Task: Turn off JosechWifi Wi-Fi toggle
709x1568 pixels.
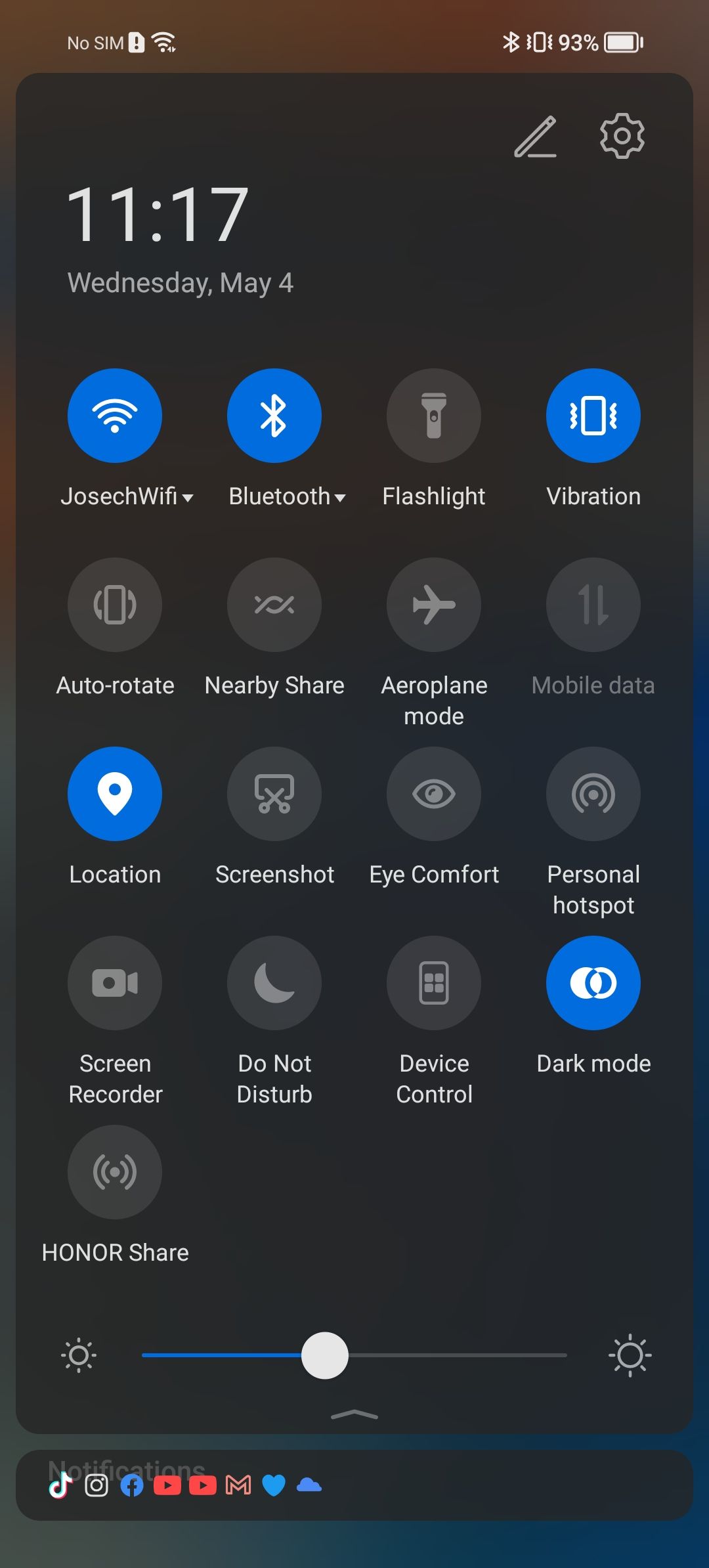Action: coord(115,416)
